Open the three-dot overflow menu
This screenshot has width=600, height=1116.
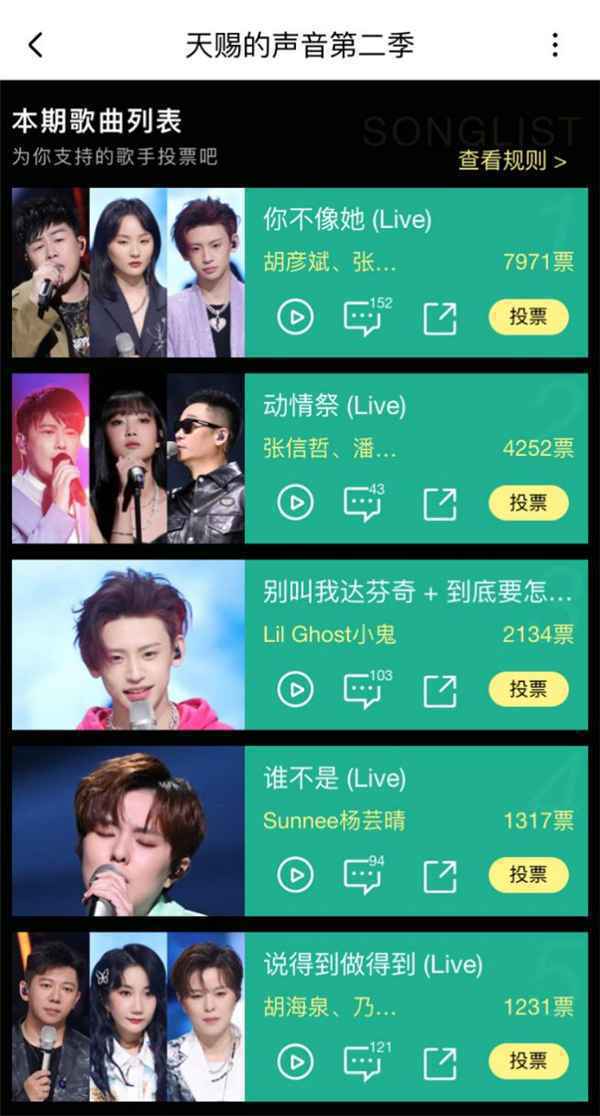pos(555,45)
